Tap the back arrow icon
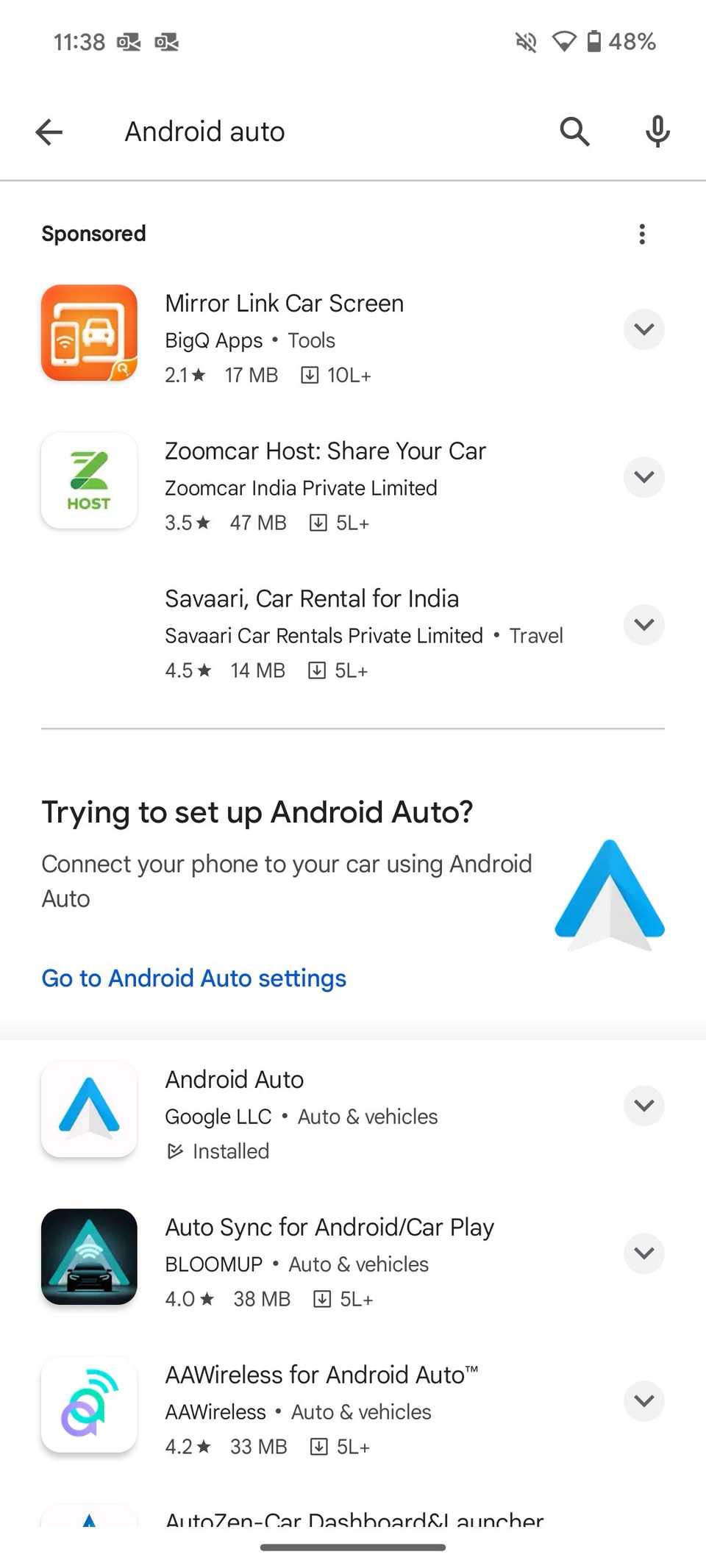This screenshot has width=706, height=1568. [49, 132]
